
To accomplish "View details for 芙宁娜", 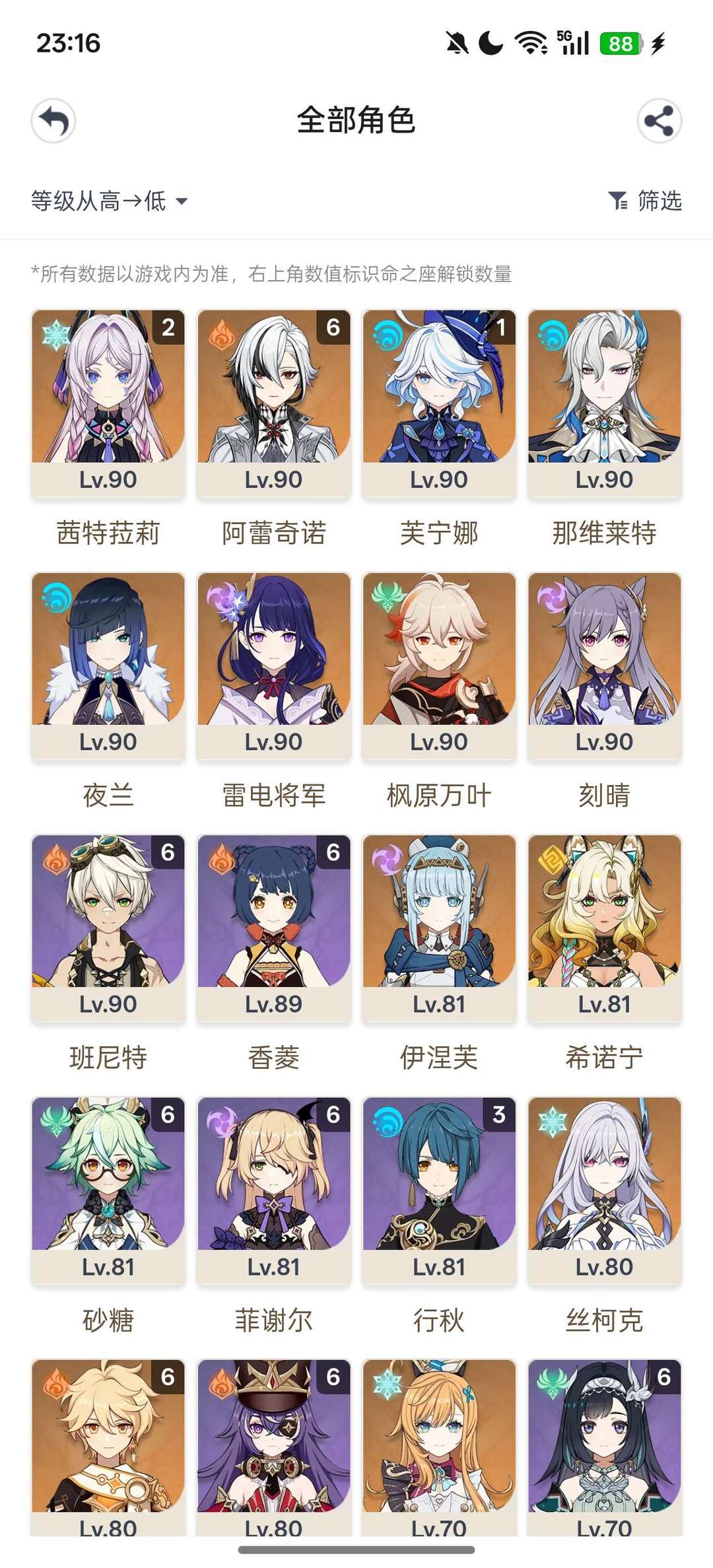I will point(439,403).
